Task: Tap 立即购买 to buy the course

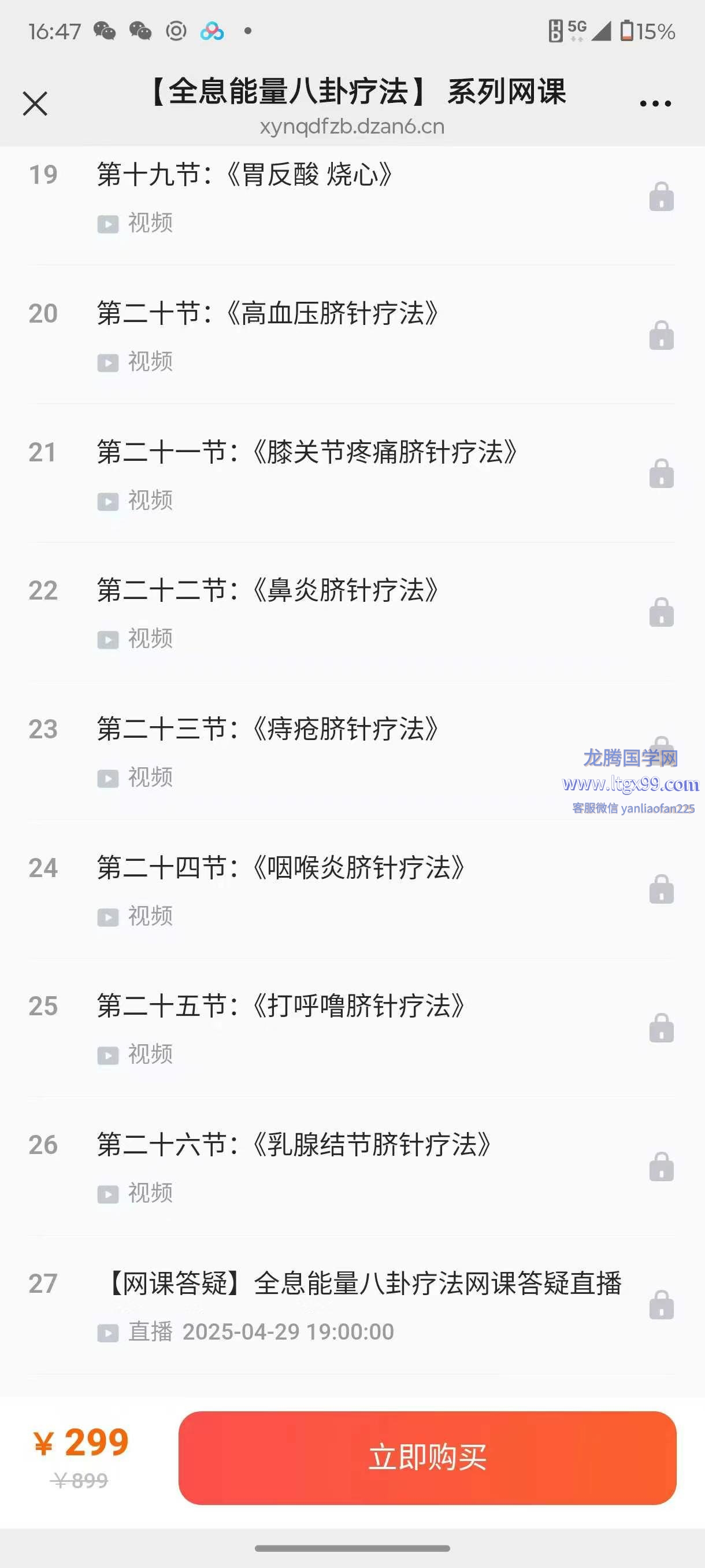Action: point(427,1458)
